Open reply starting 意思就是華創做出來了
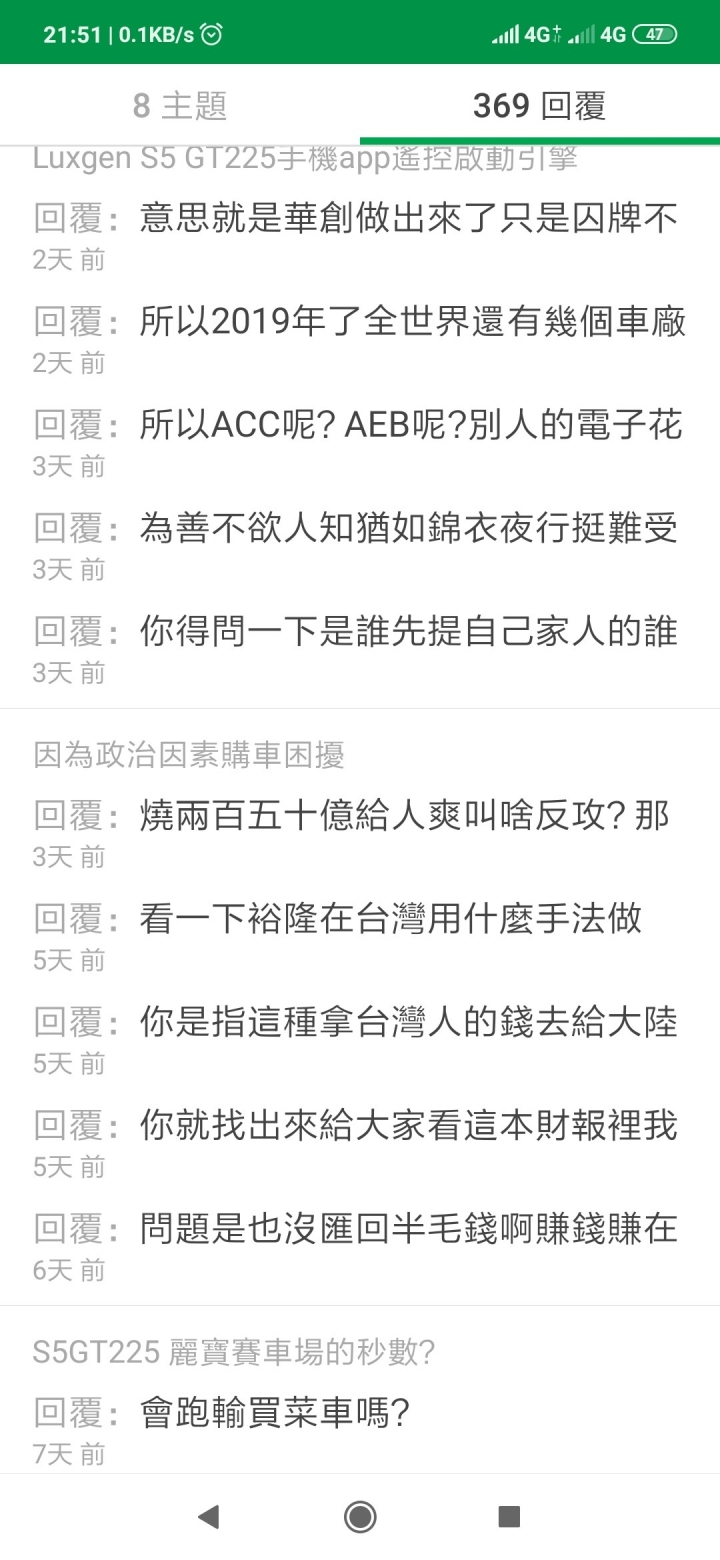 coord(360,236)
